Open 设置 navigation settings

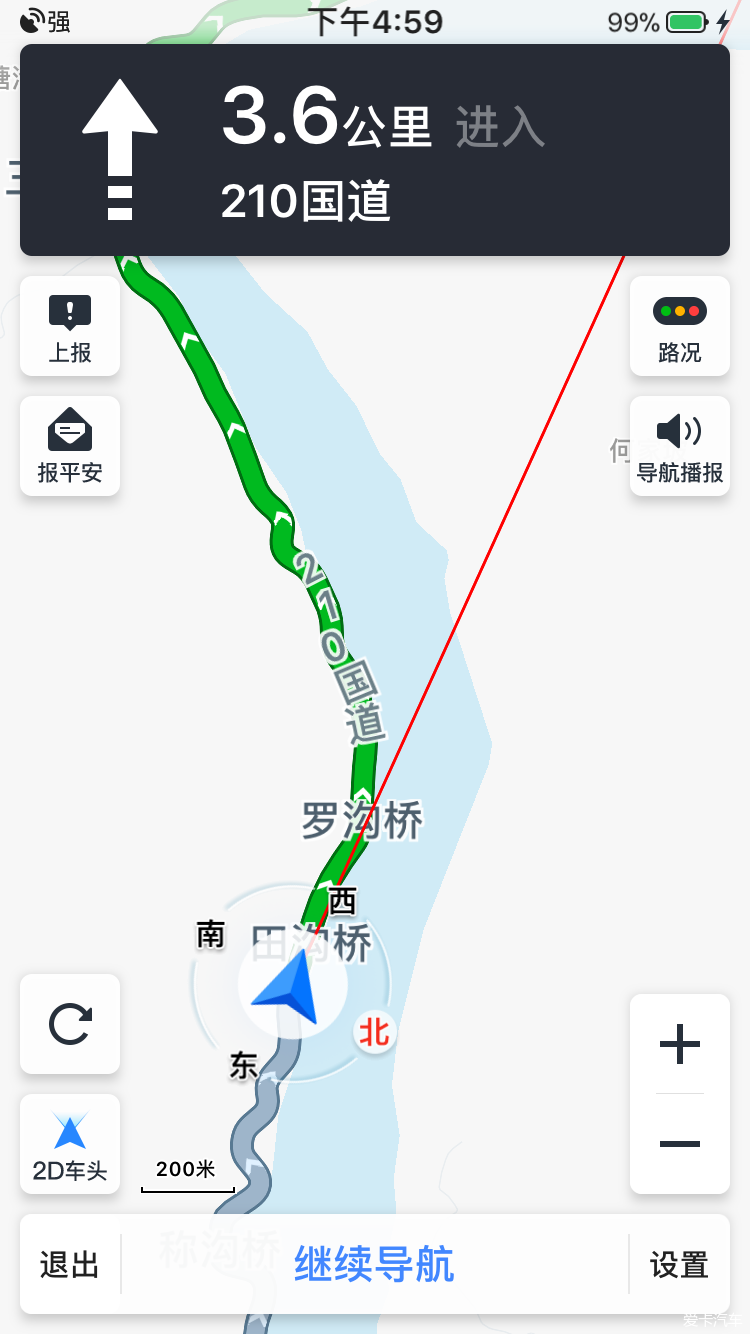point(680,1265)
